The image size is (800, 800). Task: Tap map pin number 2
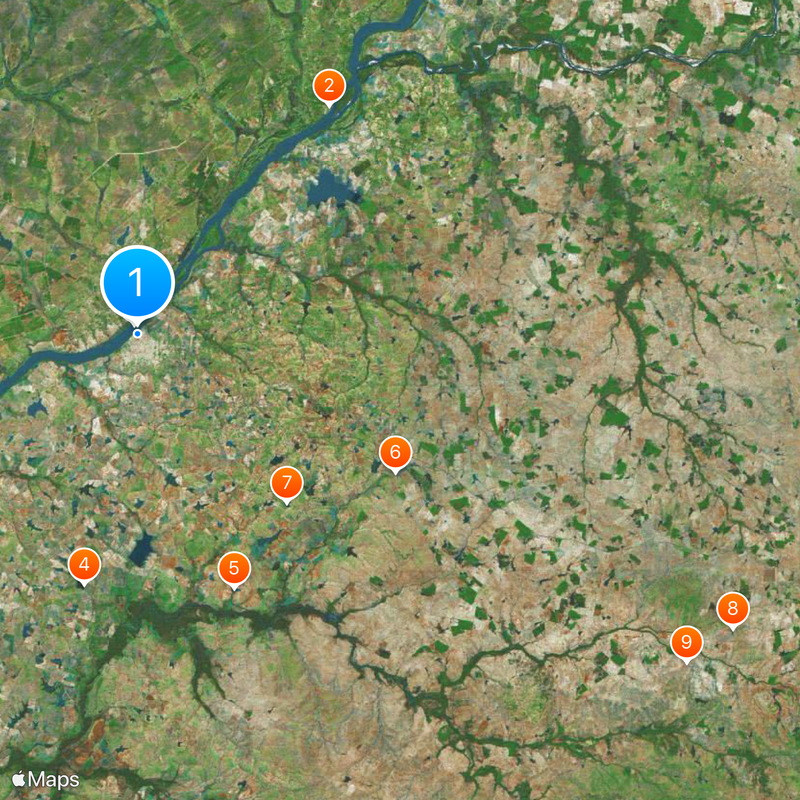pyautogui.click(x=329, y=86)
